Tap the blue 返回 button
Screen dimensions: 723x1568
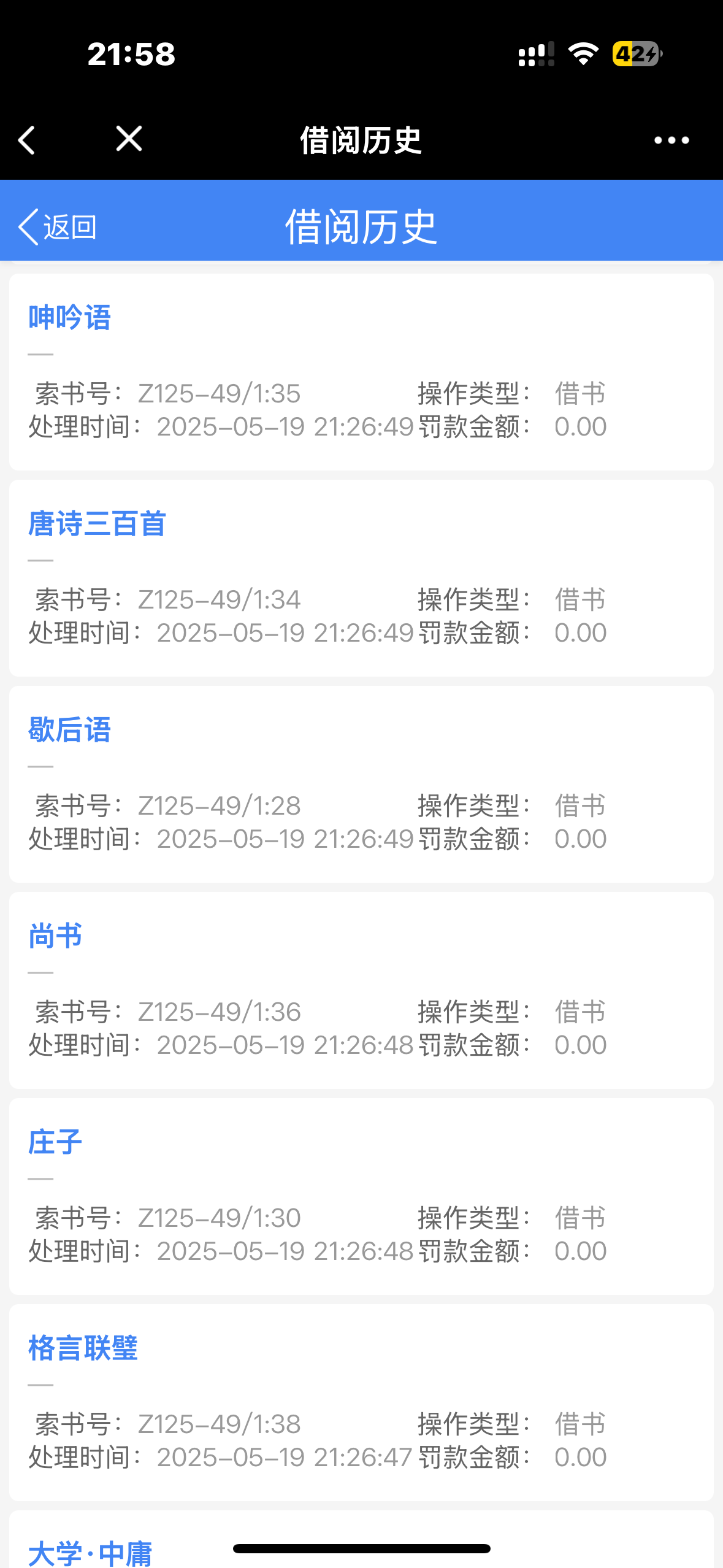click(58, 227)
